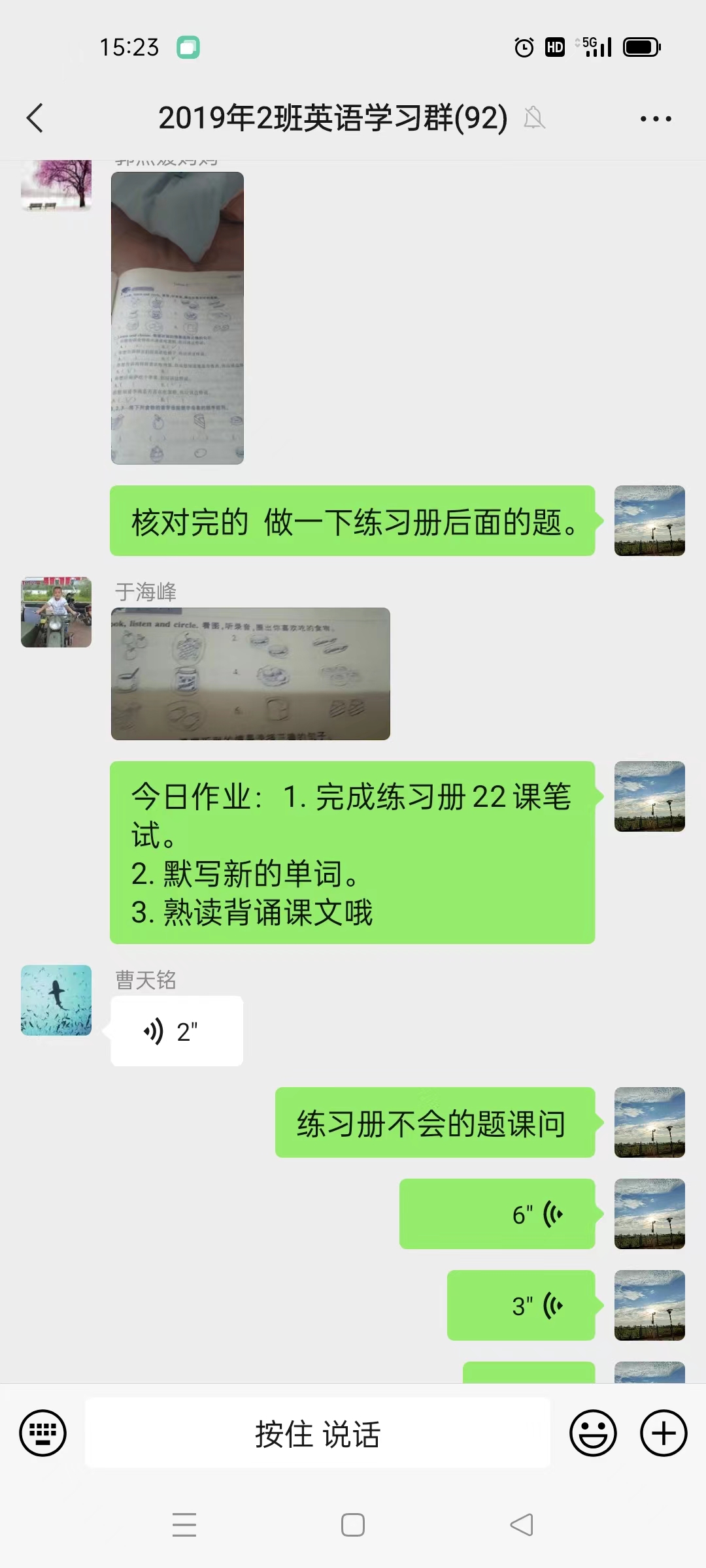Play the sent 3-second voice message

click(521, 1306)
